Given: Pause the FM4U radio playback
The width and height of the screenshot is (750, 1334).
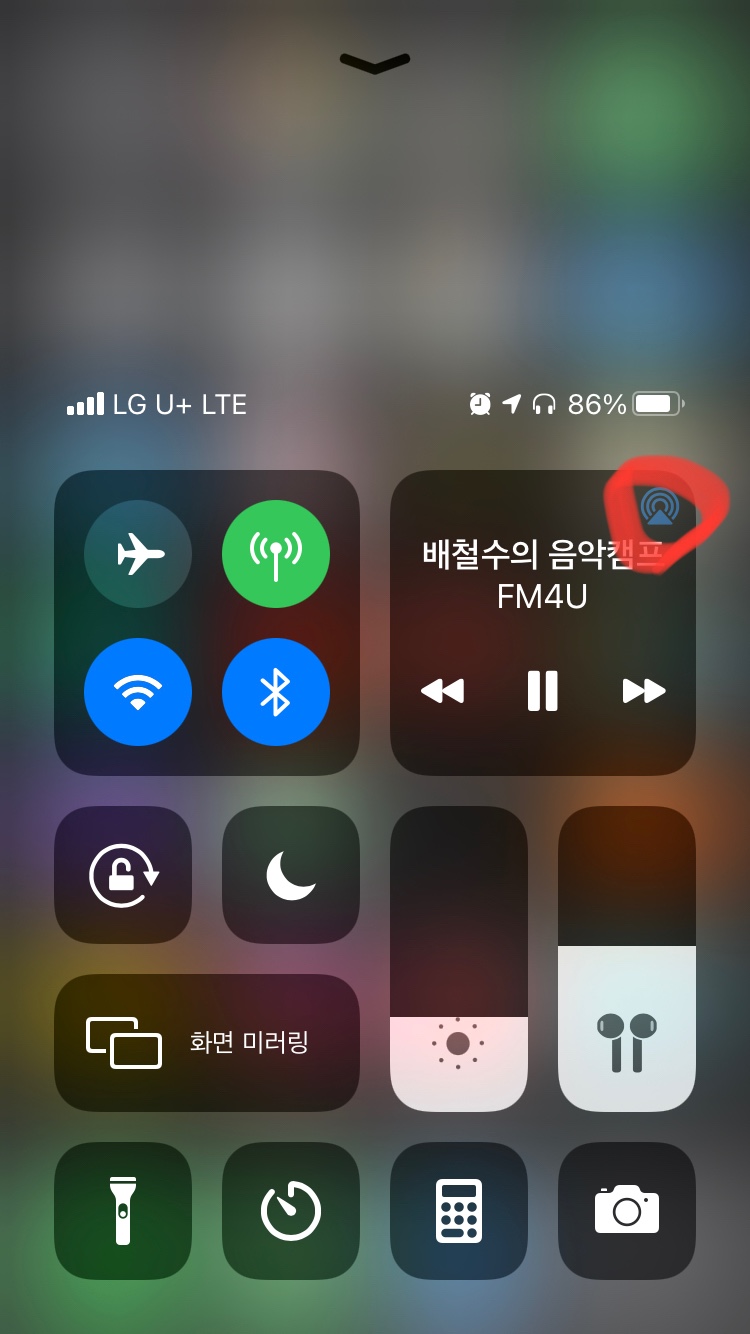Looking at the screenshot, I should click(542, 690).
